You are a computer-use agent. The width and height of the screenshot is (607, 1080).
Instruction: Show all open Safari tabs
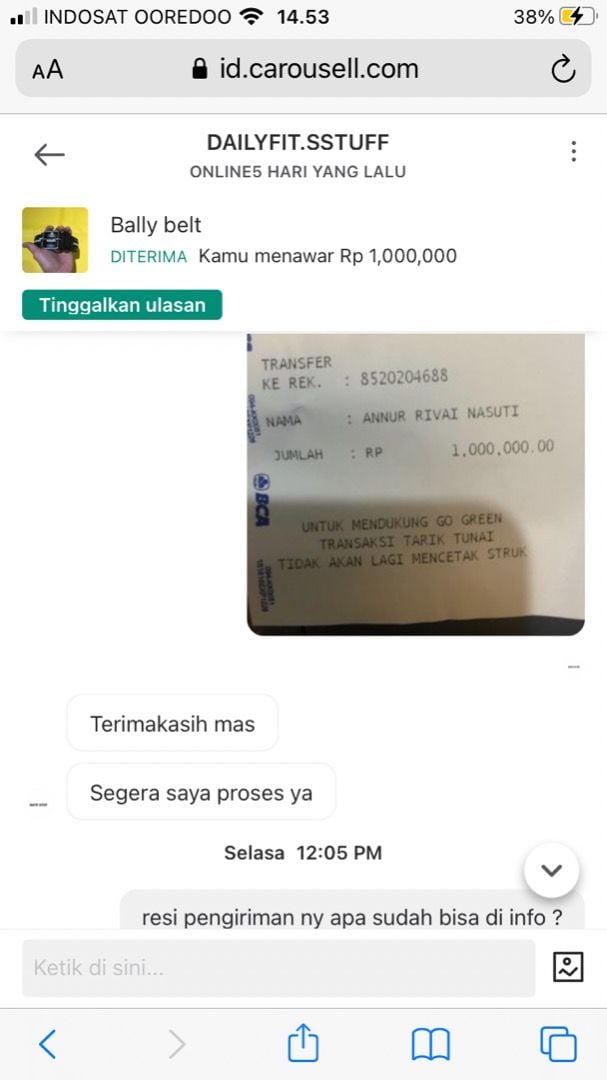click(x=558, y=1044)
